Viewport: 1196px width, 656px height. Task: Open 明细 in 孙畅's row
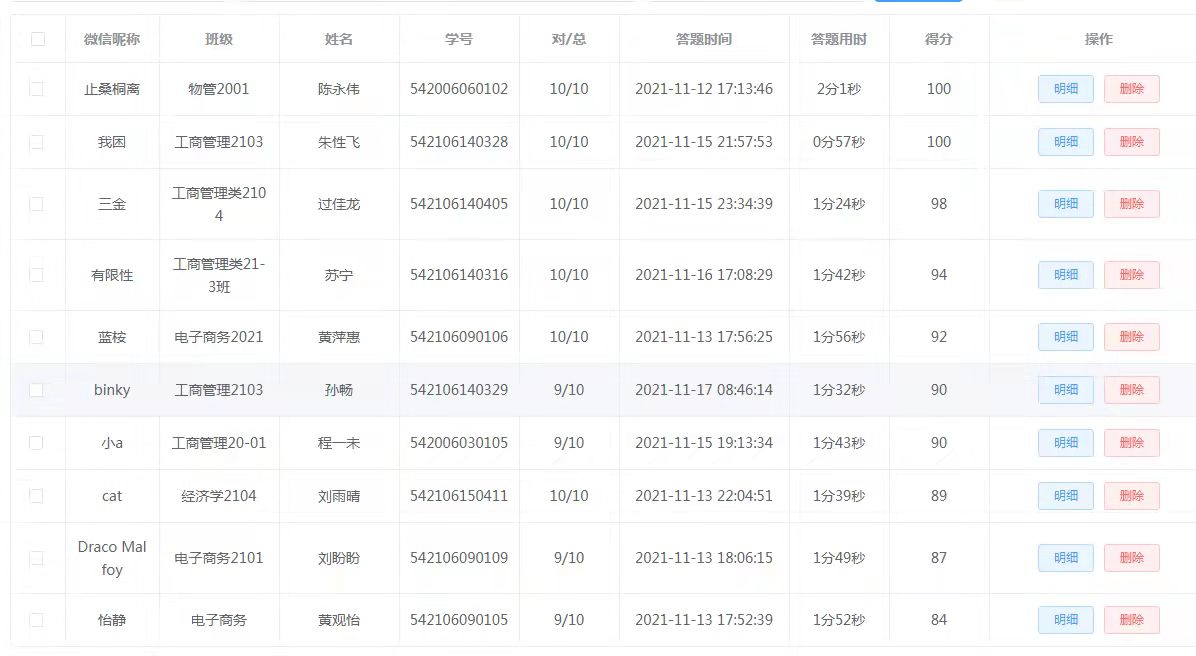[1065, 390]
